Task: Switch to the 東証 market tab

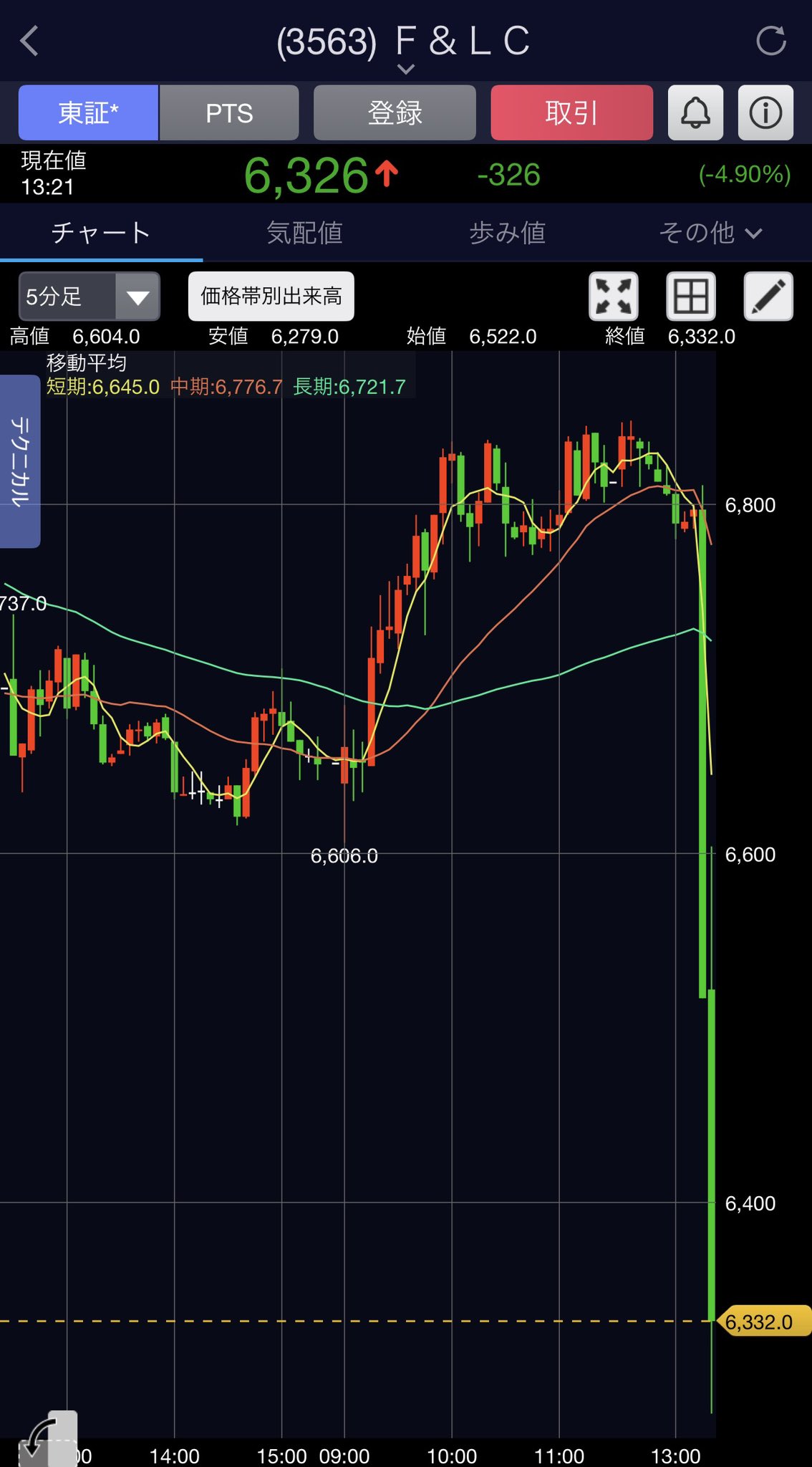Action: tap(88, 112)
